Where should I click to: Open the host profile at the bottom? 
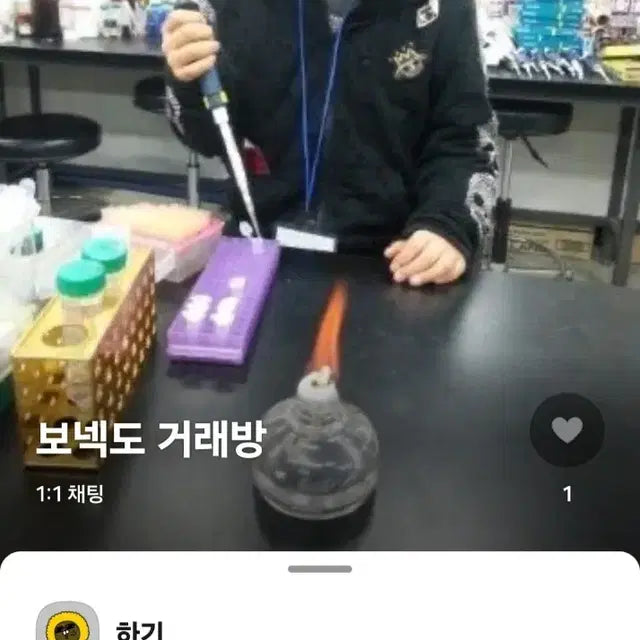[69, 625]
